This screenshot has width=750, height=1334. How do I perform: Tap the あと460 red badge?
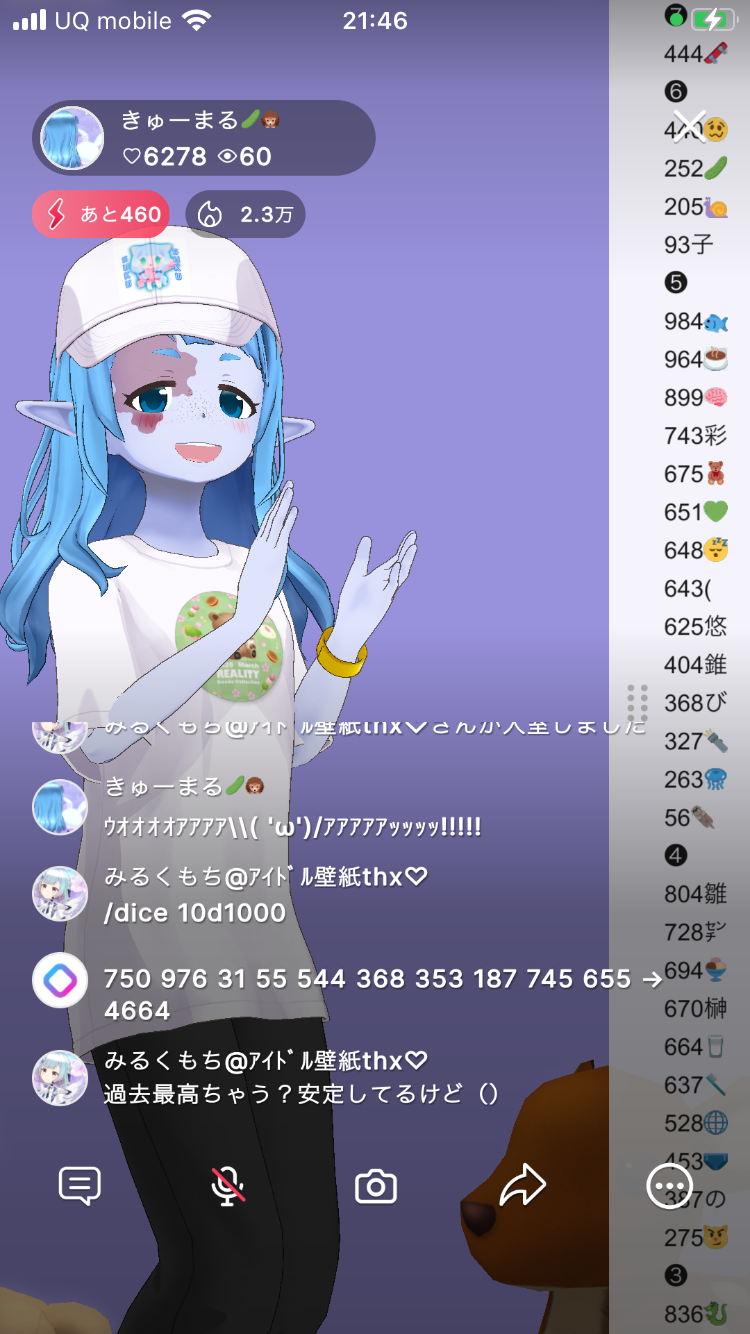[x=101, y=214]
